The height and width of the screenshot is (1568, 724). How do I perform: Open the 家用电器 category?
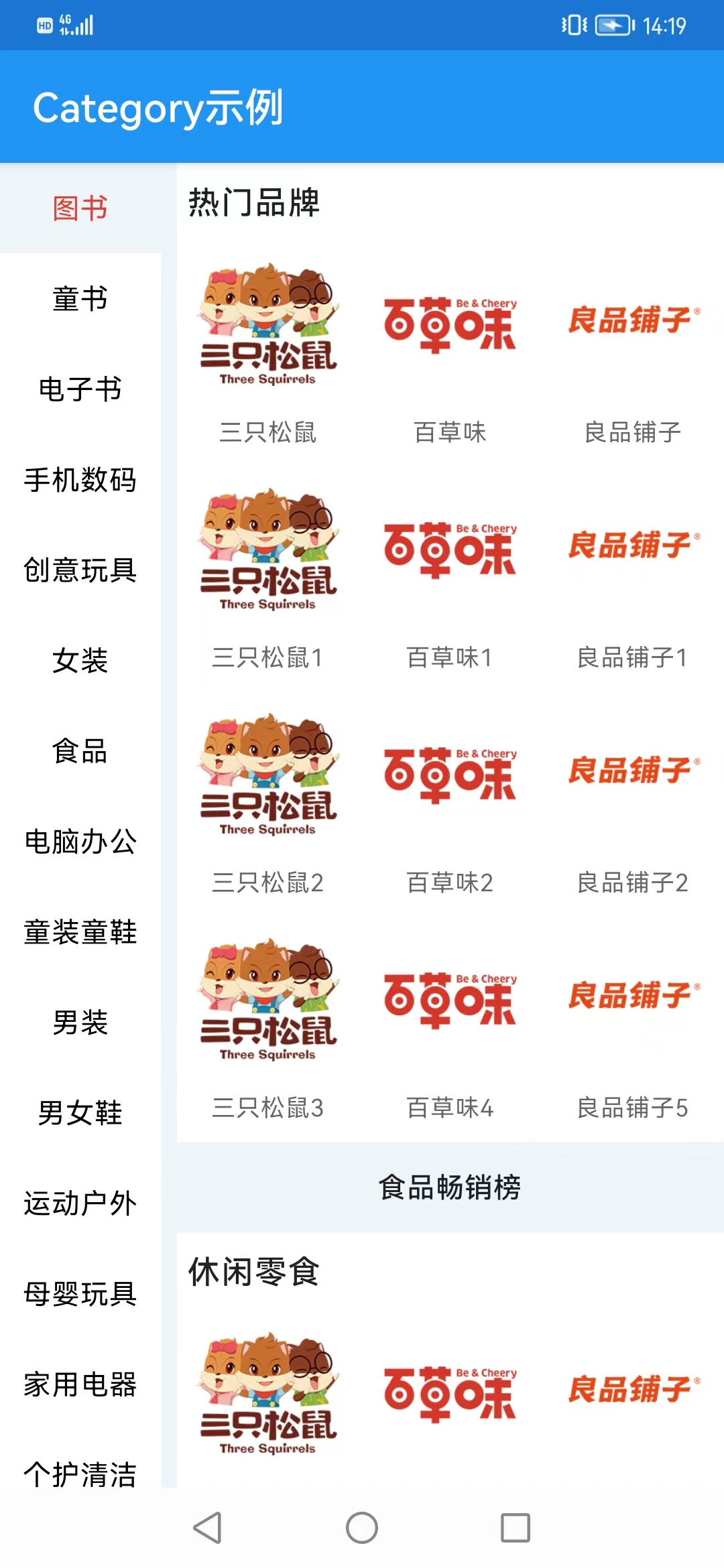coord(80,1384)
